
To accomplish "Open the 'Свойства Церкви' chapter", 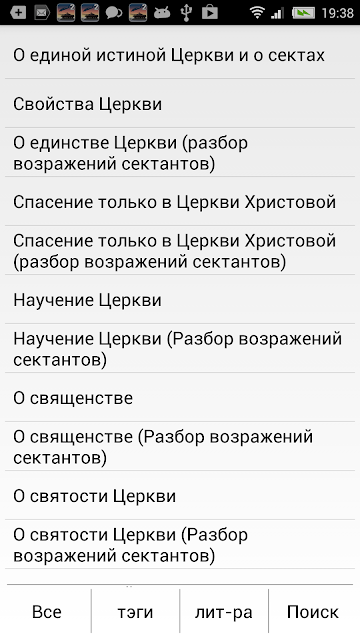I will click(x=180, y=104).
